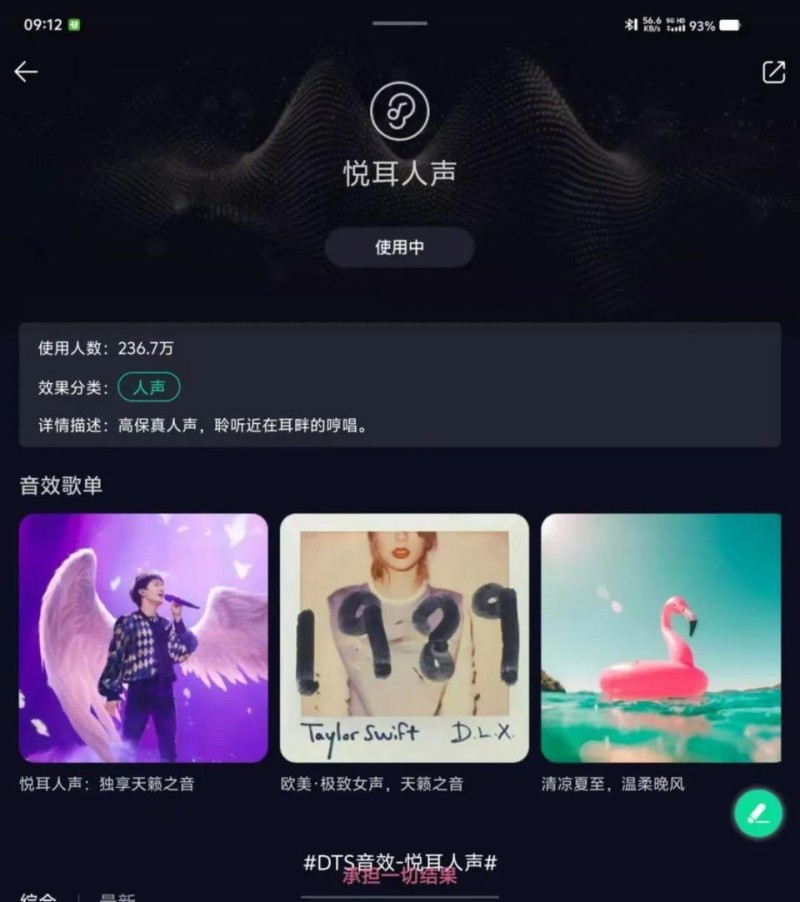Open the 欧美·极致女声，天籁之音 playlist
Image resolution: width=800 pixels, height=902 pixels.
click(x=404, y=638)
